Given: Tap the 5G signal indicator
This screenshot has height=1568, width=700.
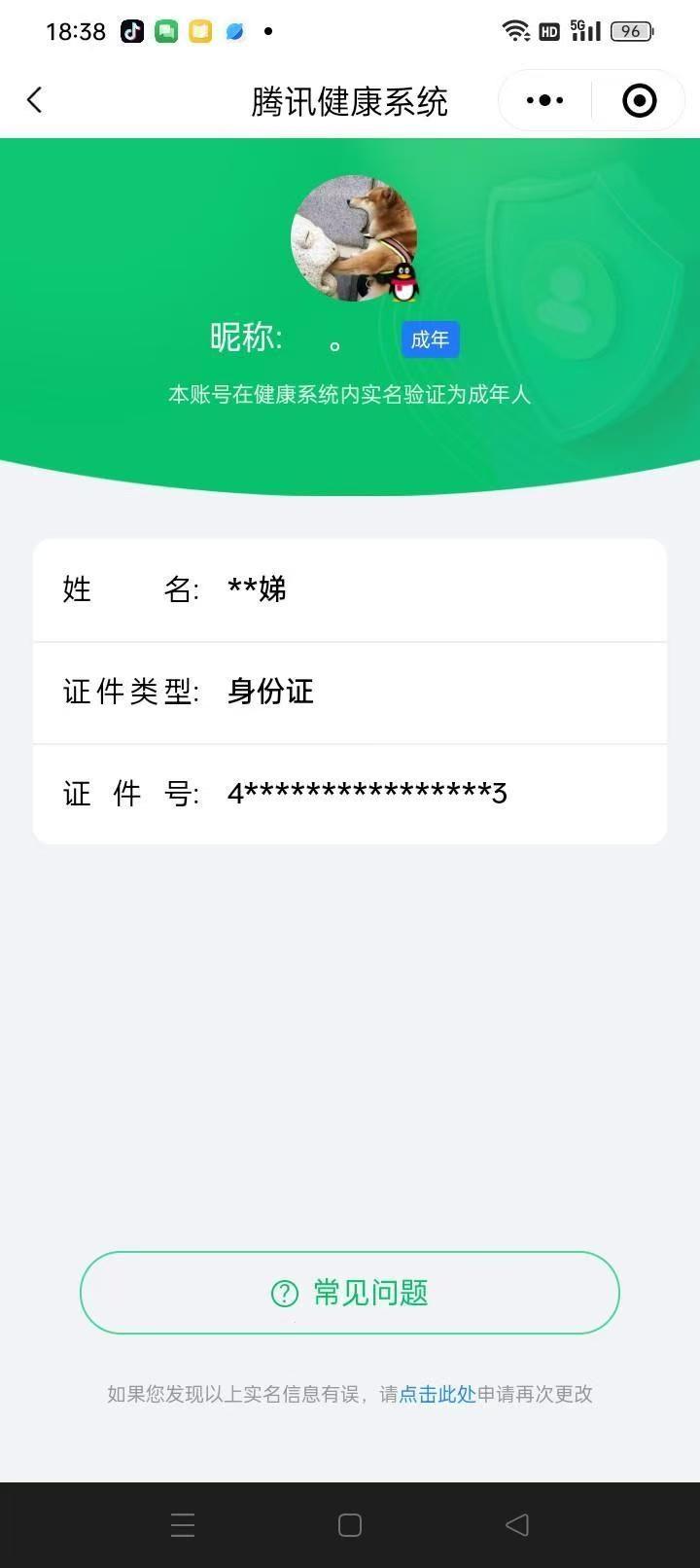Looking at the screenshot, I should coord(584,29).
